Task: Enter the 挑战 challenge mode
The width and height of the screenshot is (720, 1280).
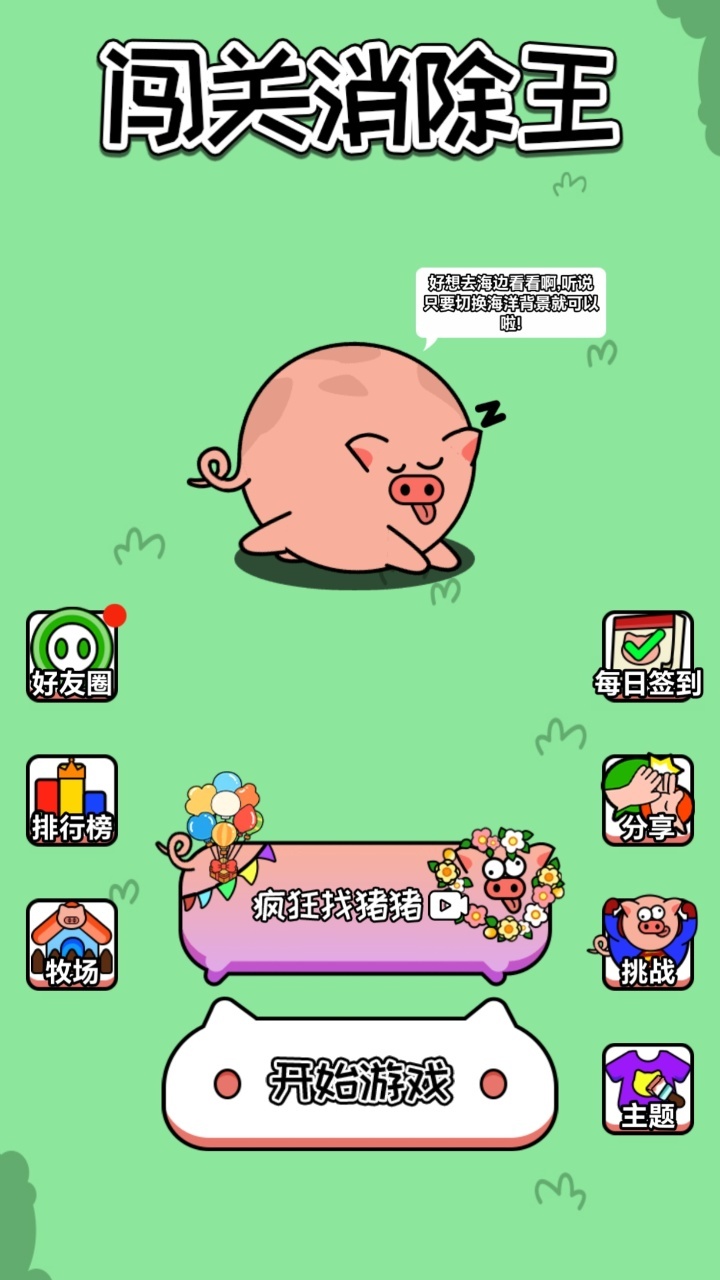Action: (x=647, y=944)
